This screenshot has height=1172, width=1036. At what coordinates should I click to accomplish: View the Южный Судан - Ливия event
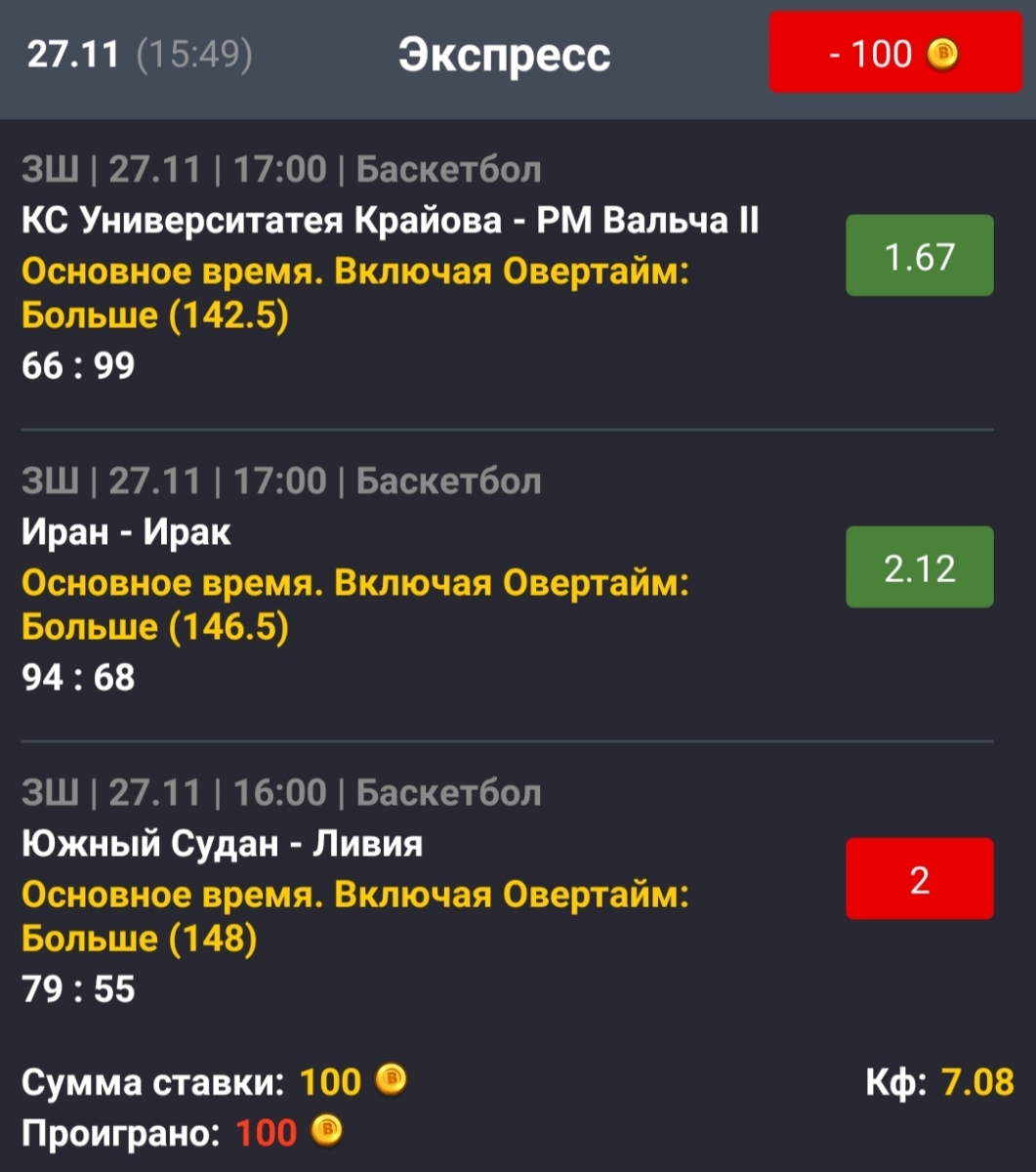coord(222,844)
